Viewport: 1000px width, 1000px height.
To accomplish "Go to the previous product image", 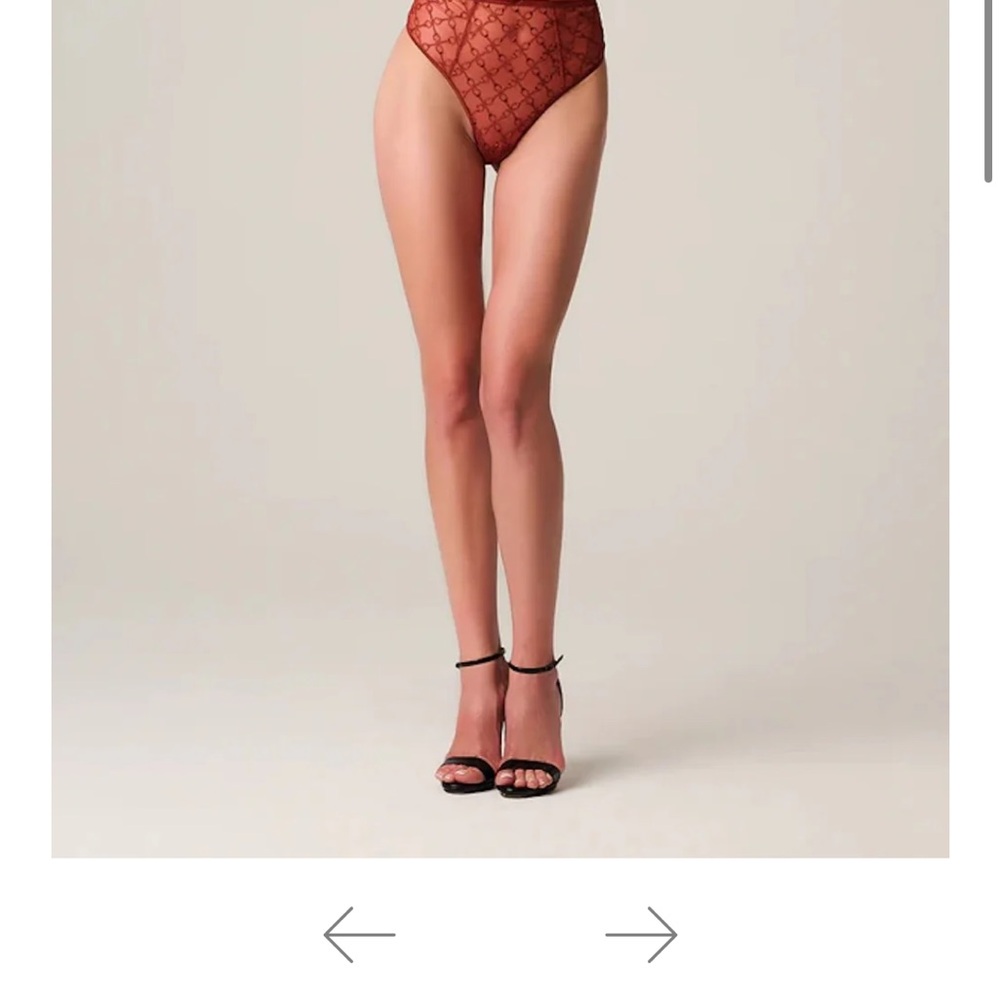I will click(359, 935).
